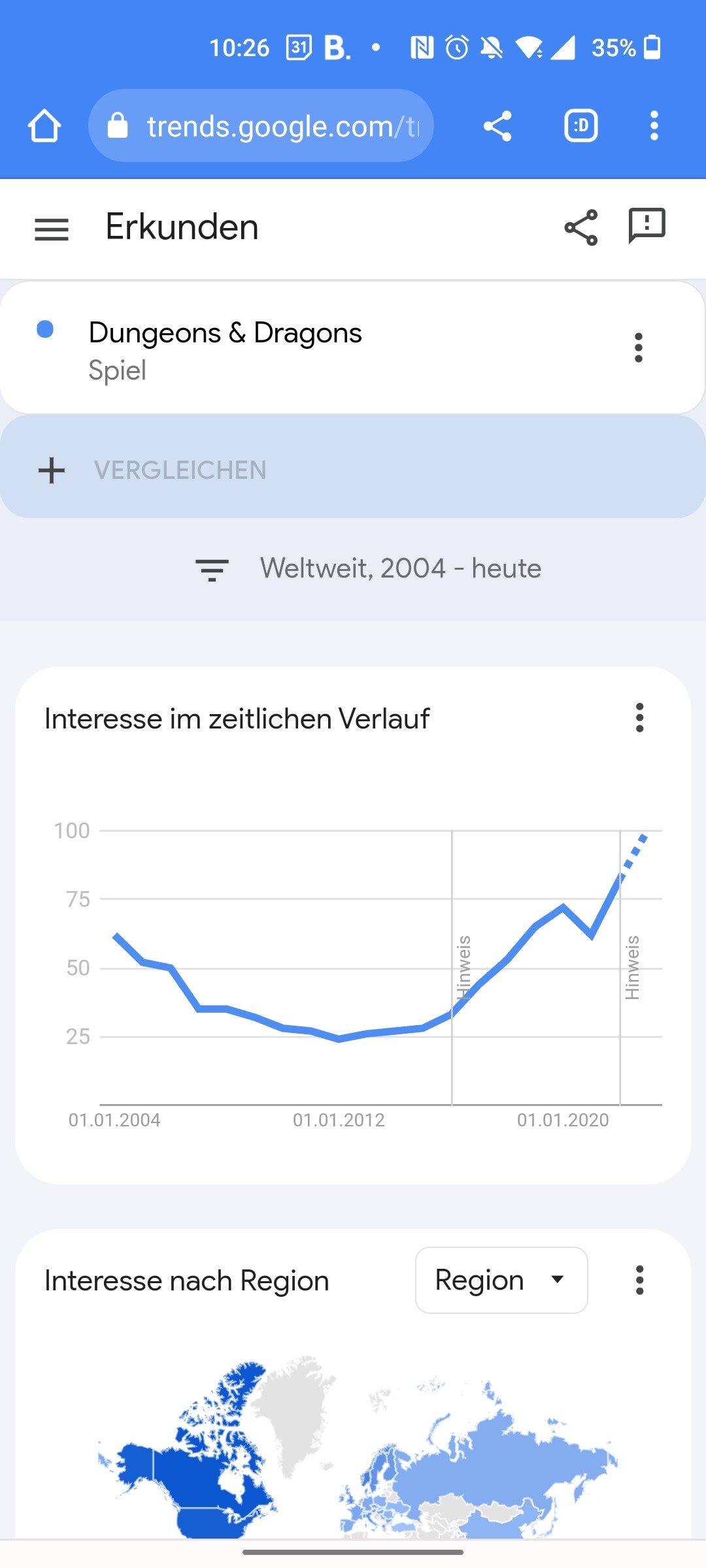The image size is (706, 1568).
Task: Share the page from the browser toolbar
Action: point(497,125)
